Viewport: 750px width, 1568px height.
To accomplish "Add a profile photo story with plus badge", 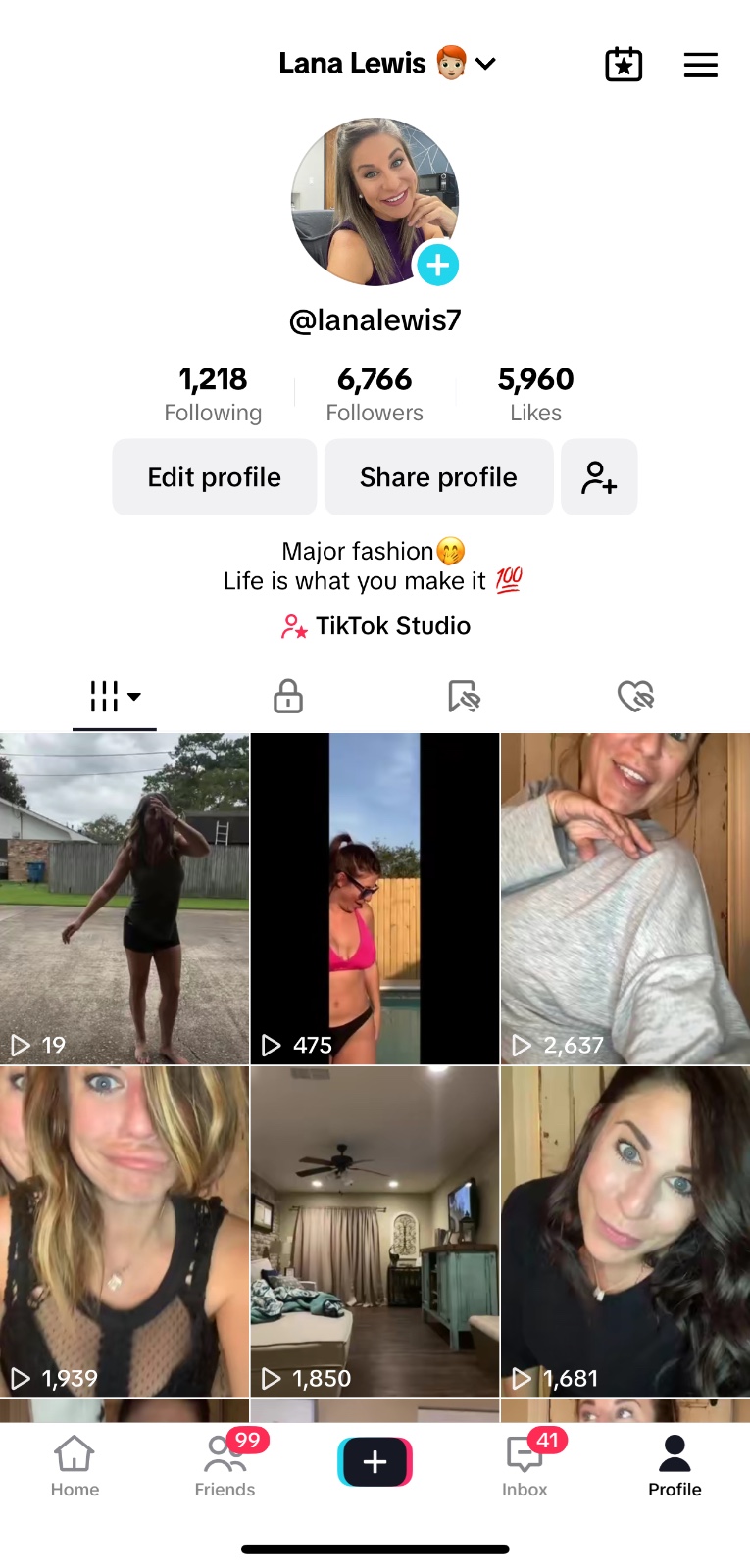I will (x=437, y=265).
